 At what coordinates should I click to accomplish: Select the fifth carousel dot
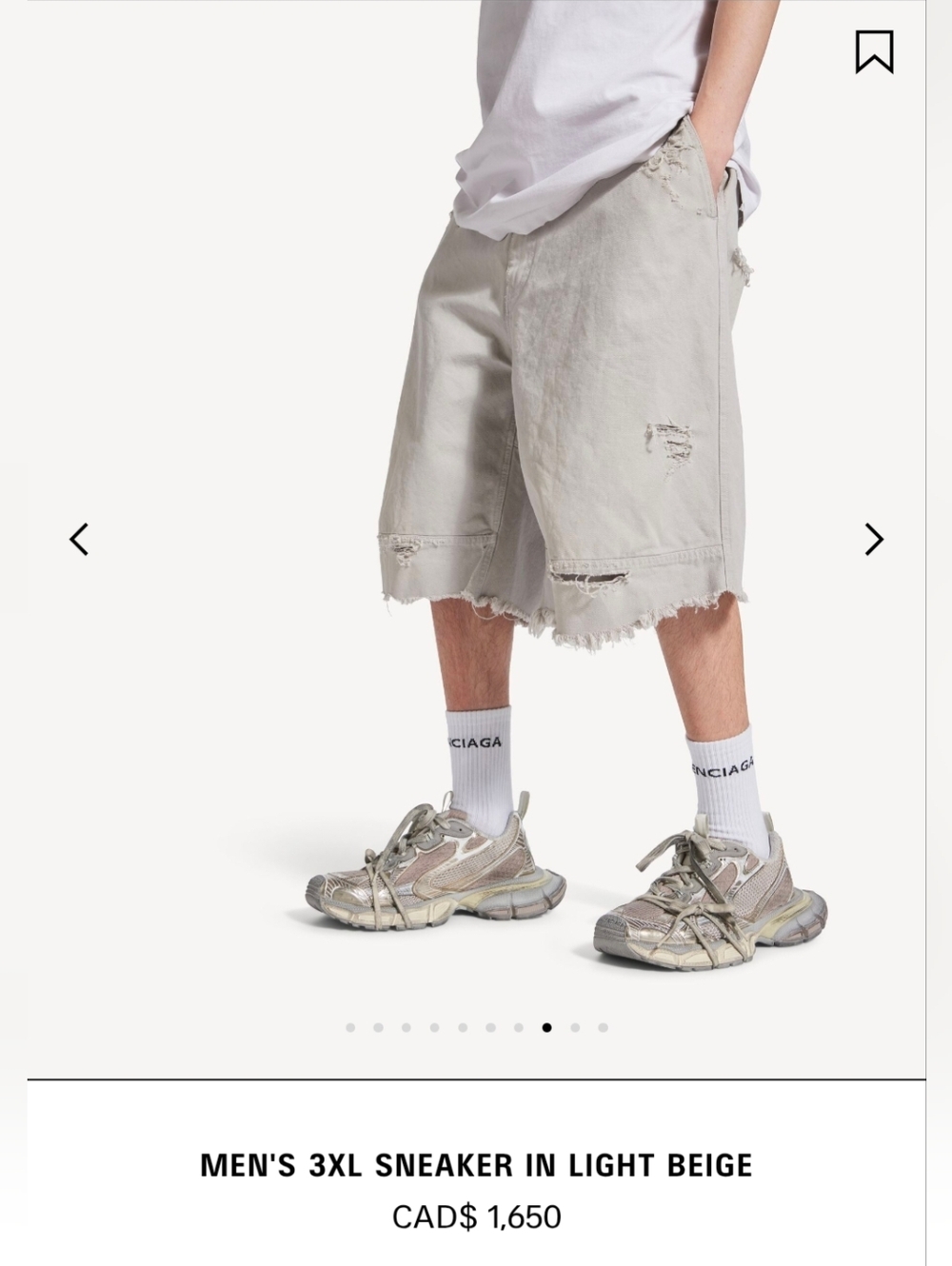click(x=461, y=1030)
